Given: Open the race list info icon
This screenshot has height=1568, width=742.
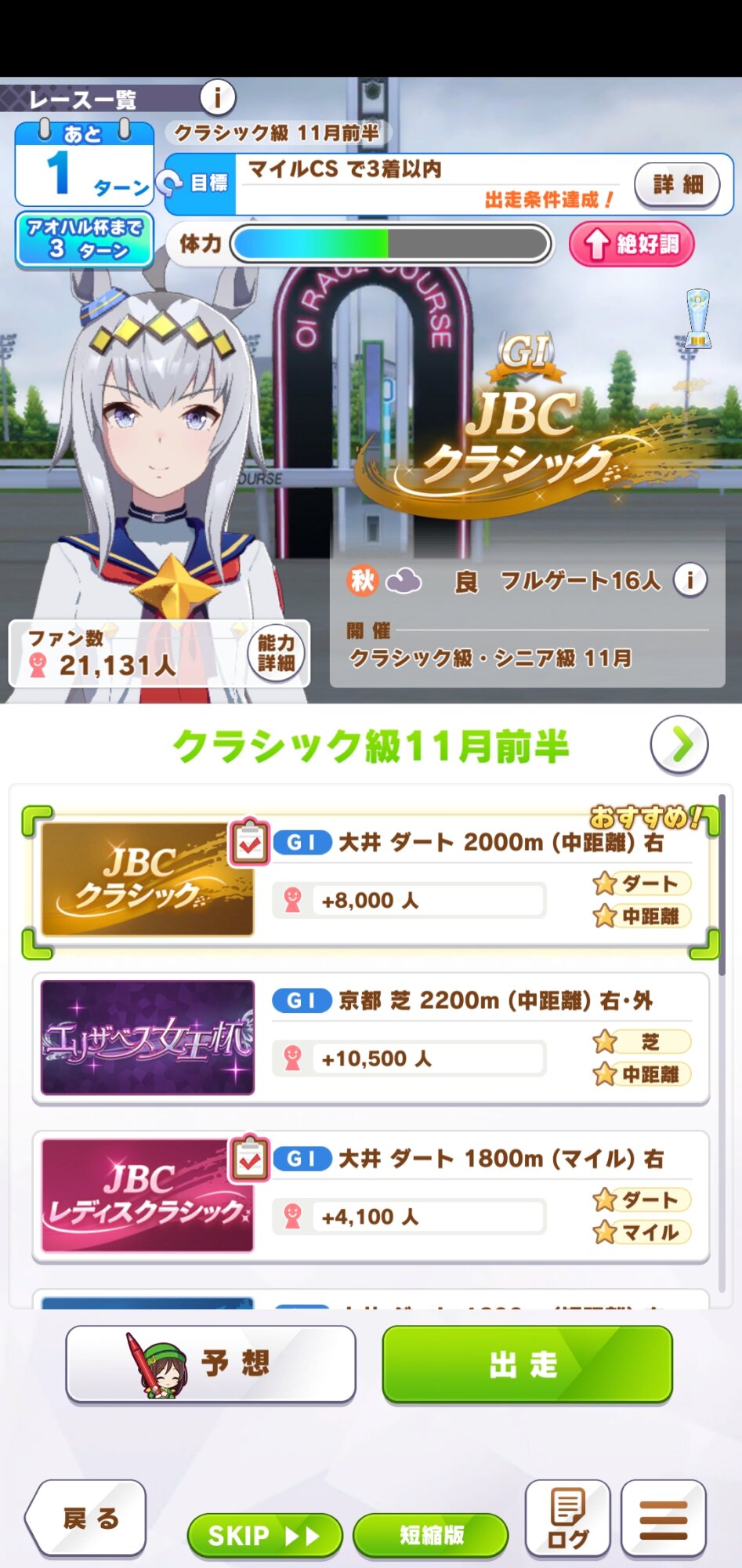Looking at the screenshot, I should click(x=217, y=97).
